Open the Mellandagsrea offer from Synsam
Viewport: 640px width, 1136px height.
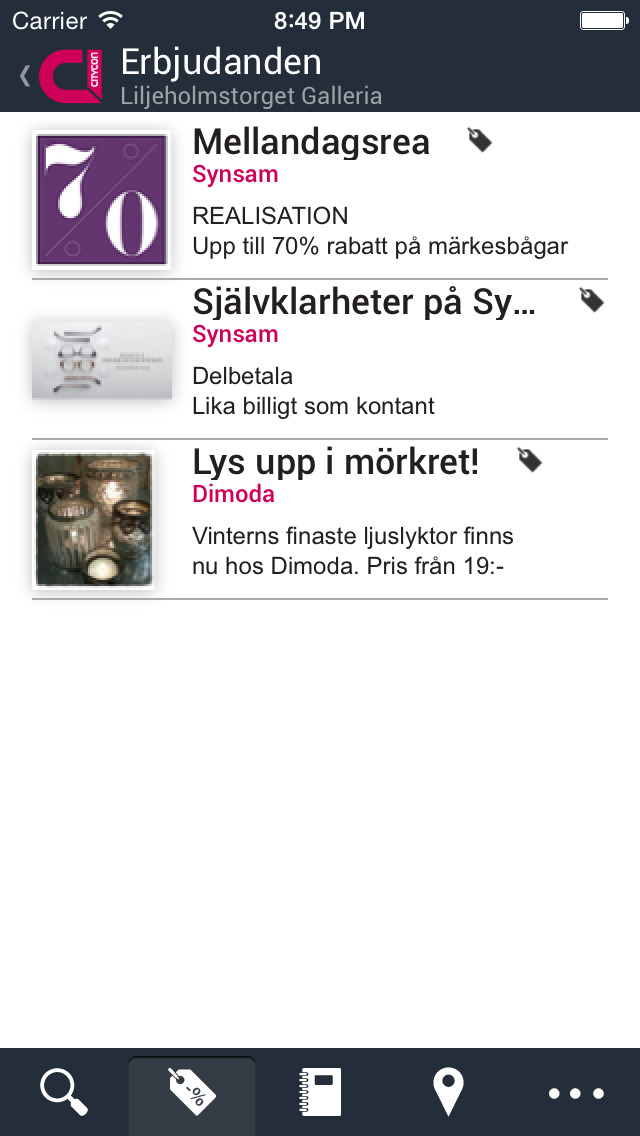(x=320, y=199)
